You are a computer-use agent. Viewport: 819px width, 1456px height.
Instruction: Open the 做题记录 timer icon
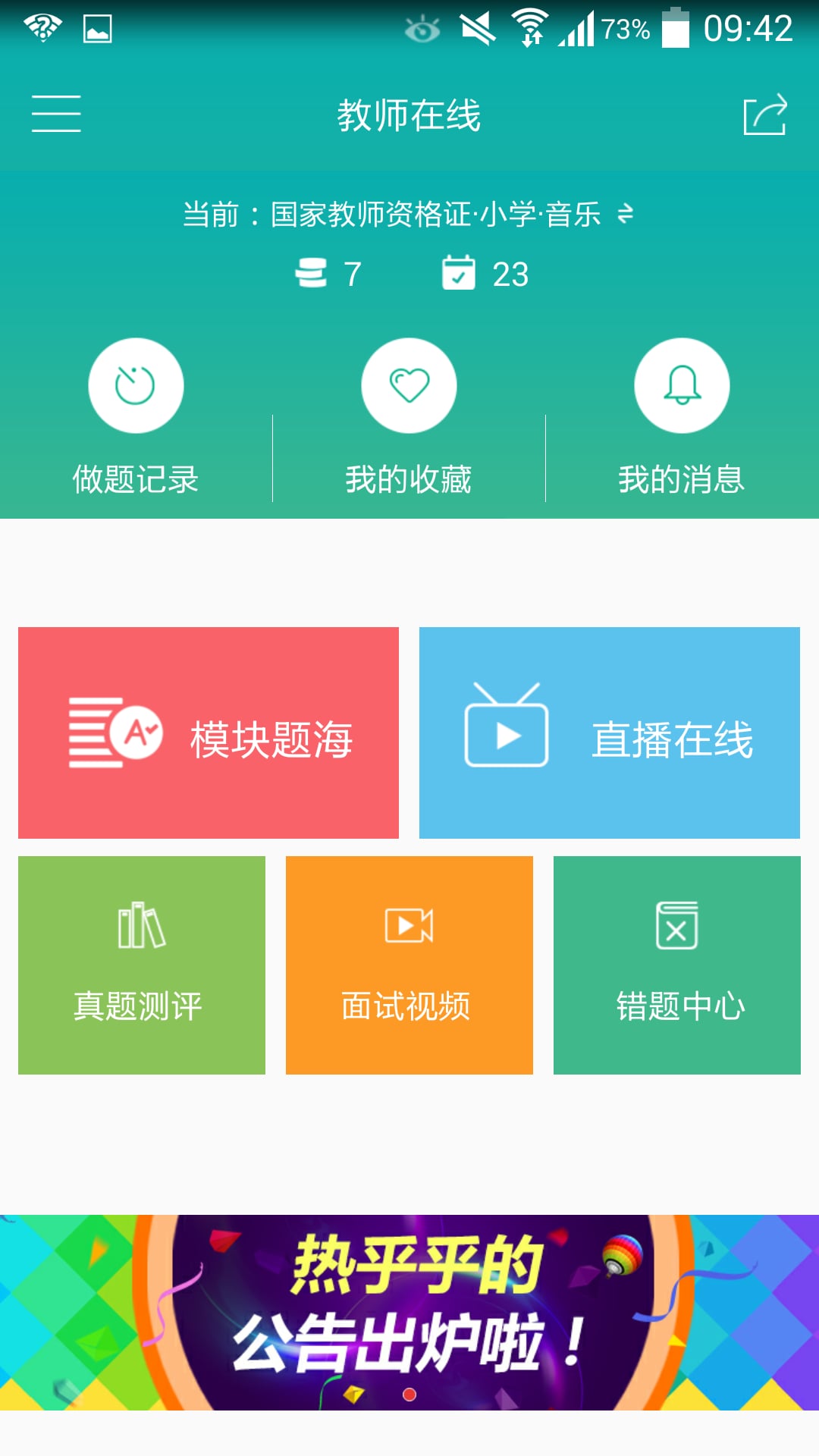tap(135, 384)
